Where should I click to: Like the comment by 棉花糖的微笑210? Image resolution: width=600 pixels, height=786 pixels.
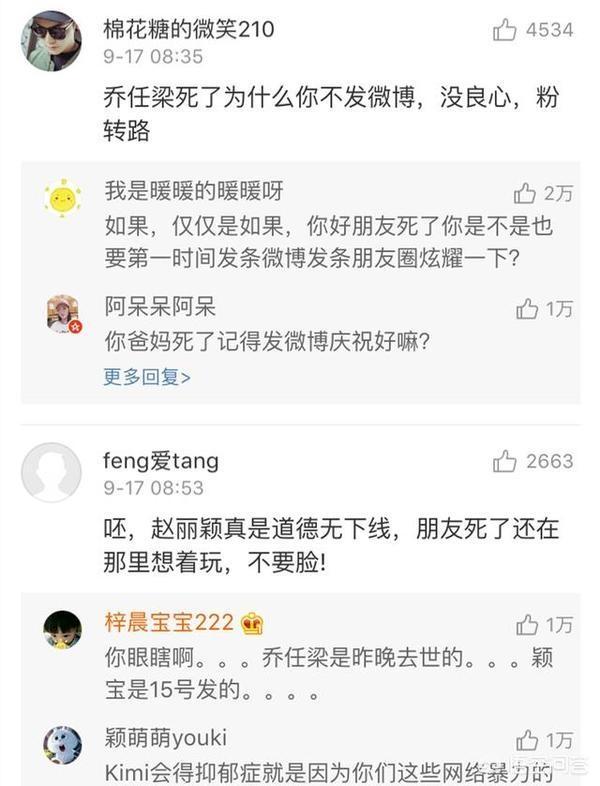506,31
